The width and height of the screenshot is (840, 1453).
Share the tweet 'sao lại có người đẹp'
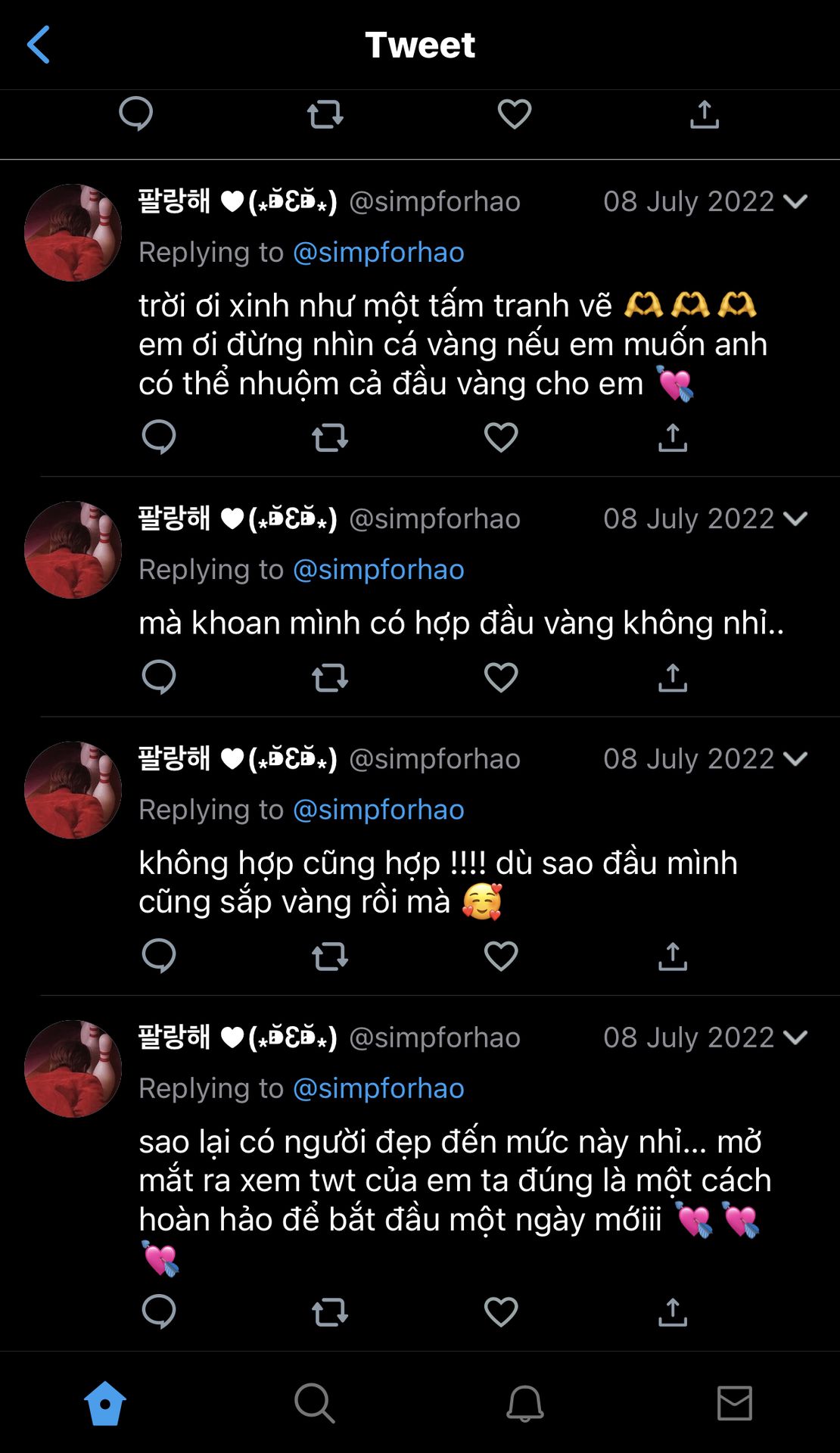pyautogui.click(x=673, y=1311)
